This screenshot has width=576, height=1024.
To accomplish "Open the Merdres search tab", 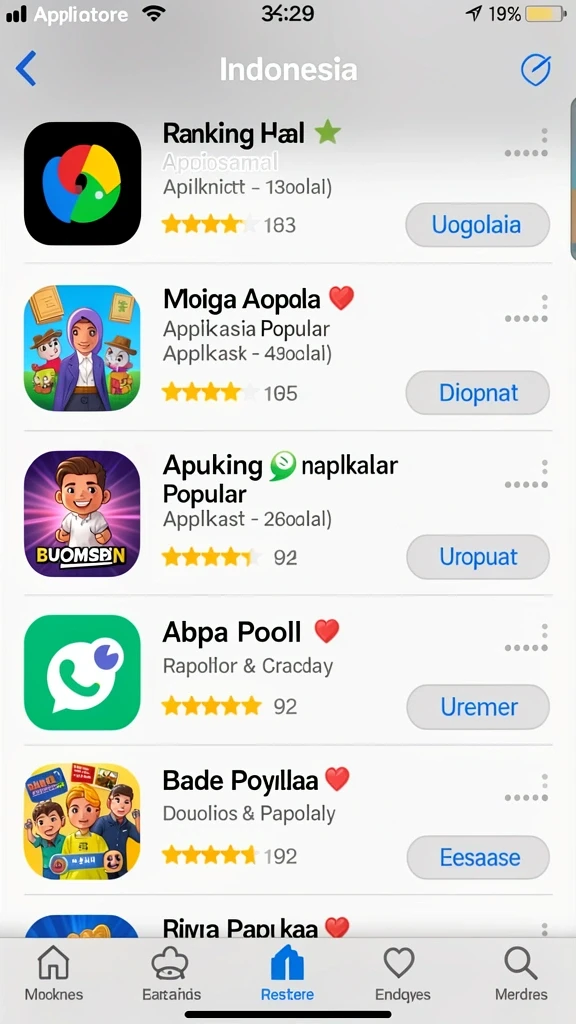I will coord(521,974).
